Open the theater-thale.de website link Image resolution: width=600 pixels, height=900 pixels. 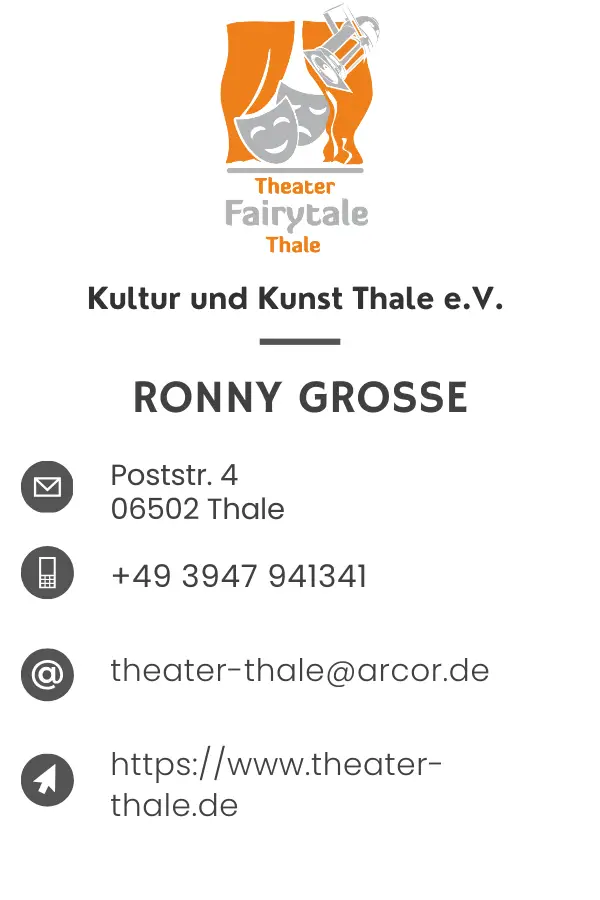(276, 783)
